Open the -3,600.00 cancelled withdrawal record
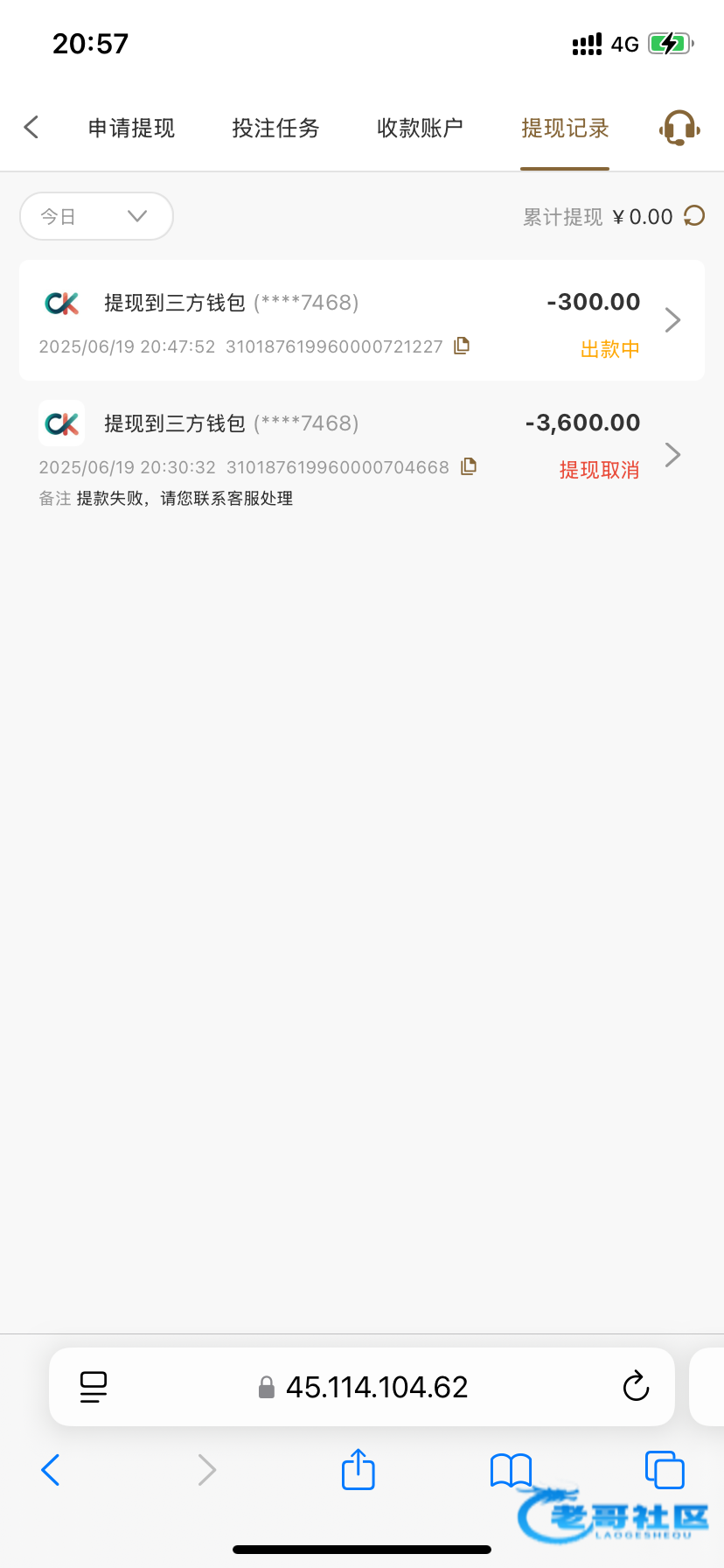724x1568 pixels. (362, 455)
